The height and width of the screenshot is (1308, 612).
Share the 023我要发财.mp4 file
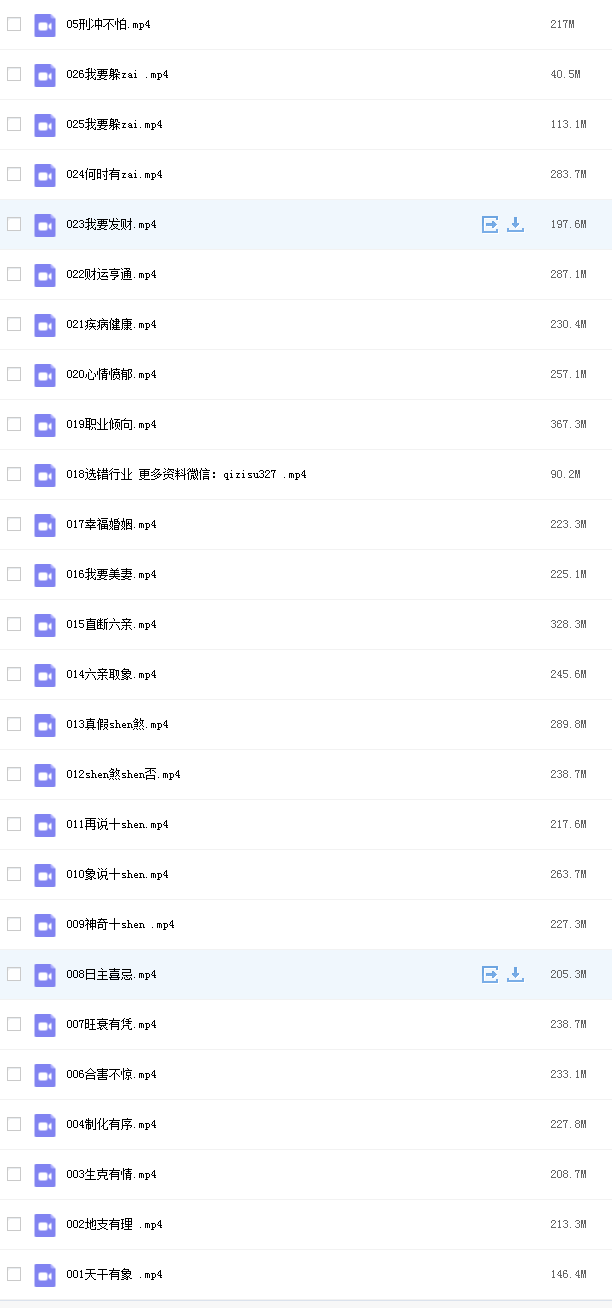pyautogui.click(x=490, y=224)
